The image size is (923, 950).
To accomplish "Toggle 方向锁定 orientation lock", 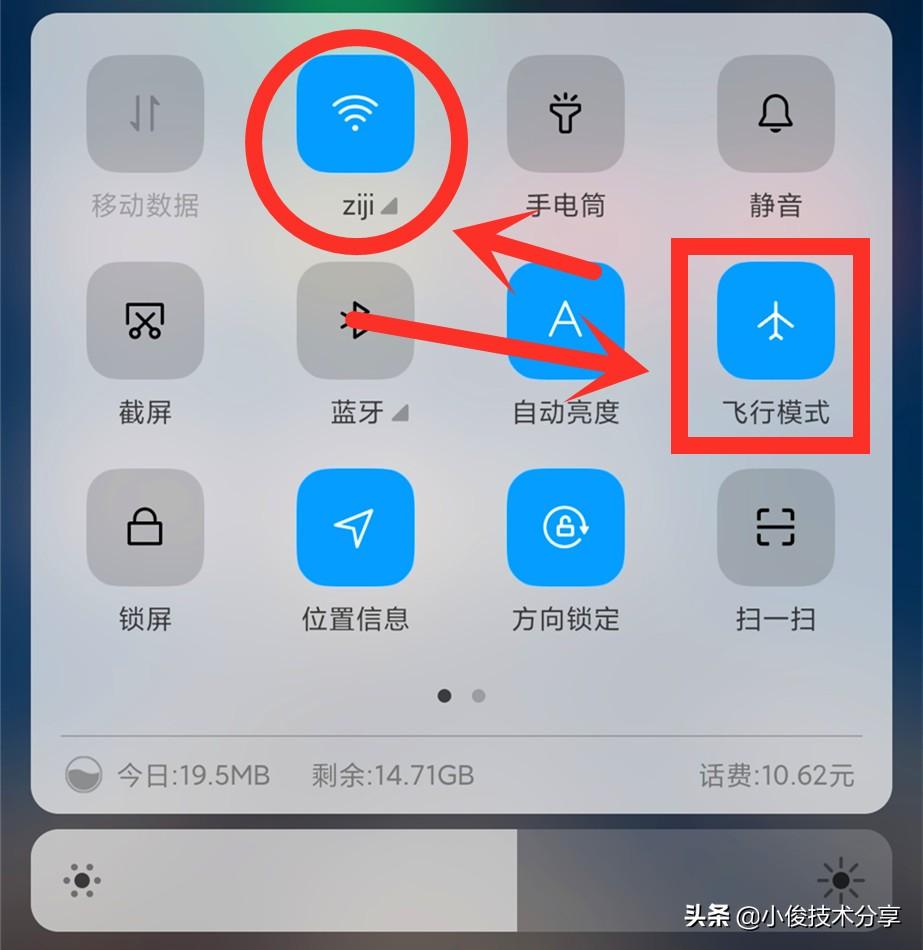I will [565, 528].
